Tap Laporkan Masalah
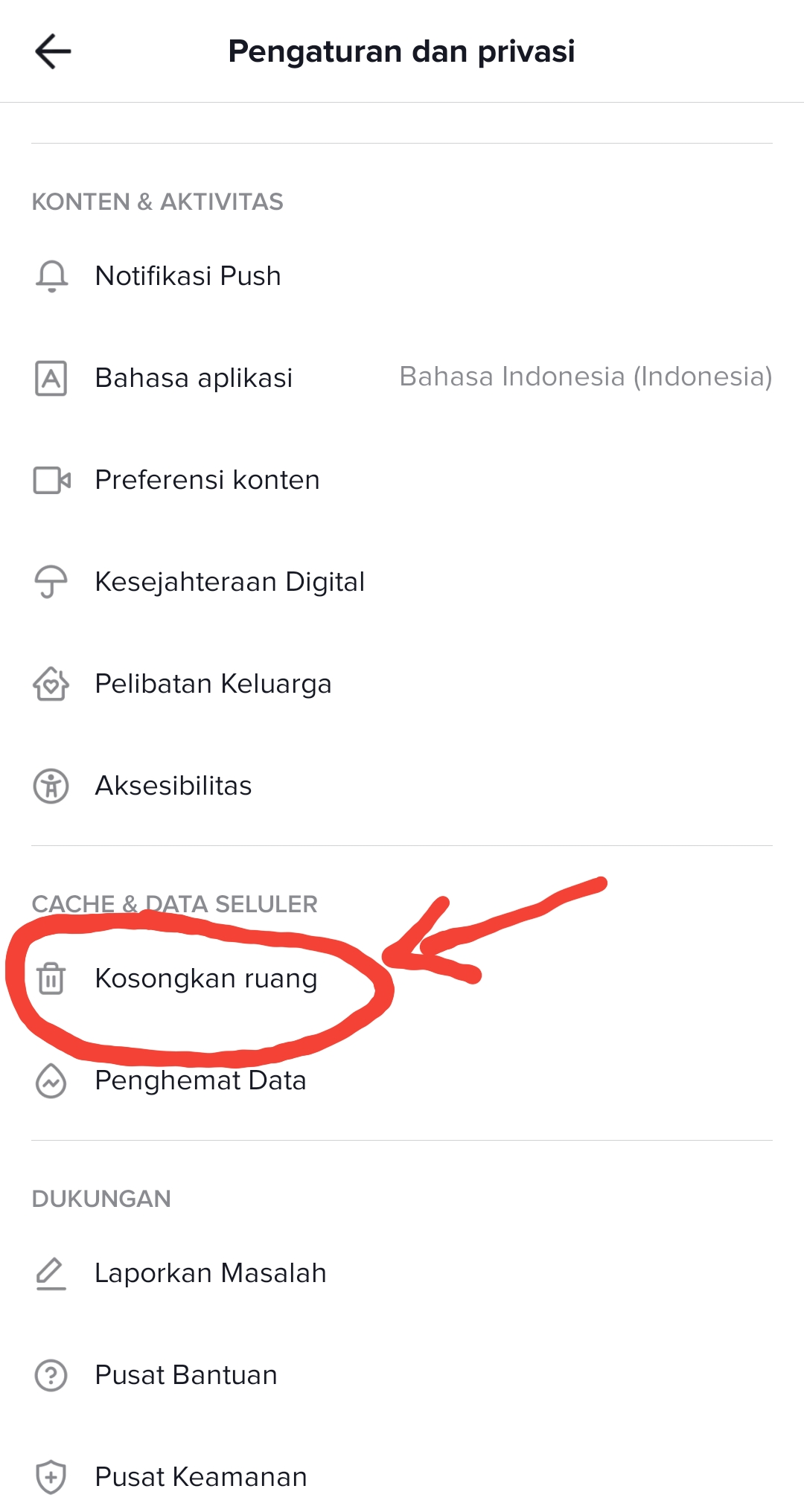 click(x=402, y=1273)
